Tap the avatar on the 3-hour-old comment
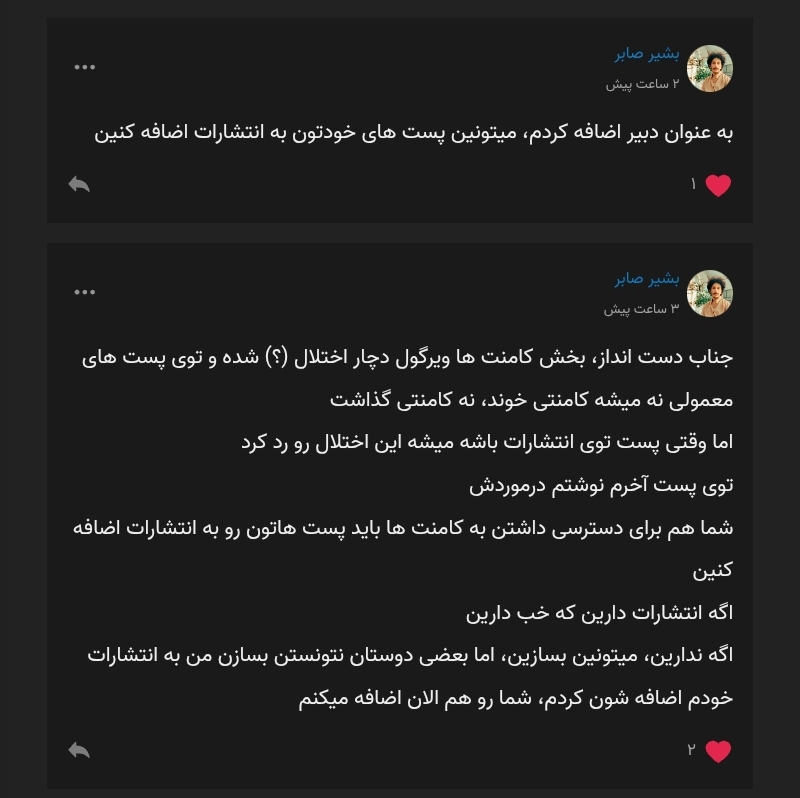This screenshot has width=800, height=798. click(712, 293)
